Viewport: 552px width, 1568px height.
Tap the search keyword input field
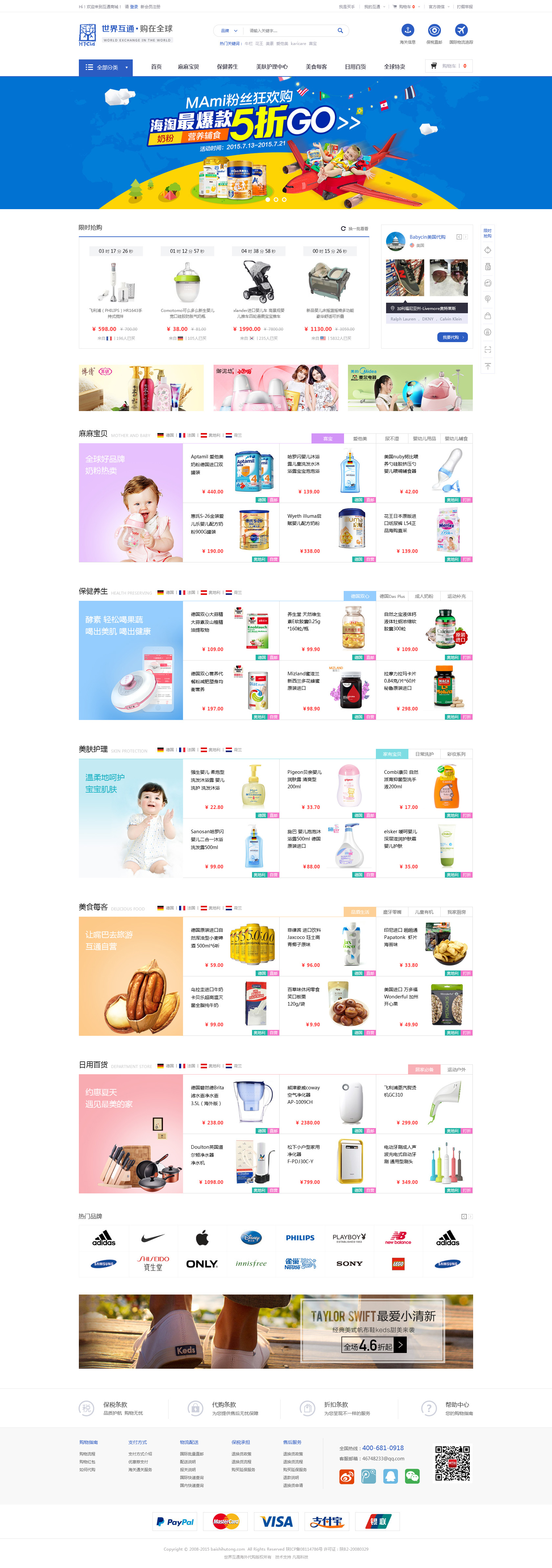click(287, 31)
